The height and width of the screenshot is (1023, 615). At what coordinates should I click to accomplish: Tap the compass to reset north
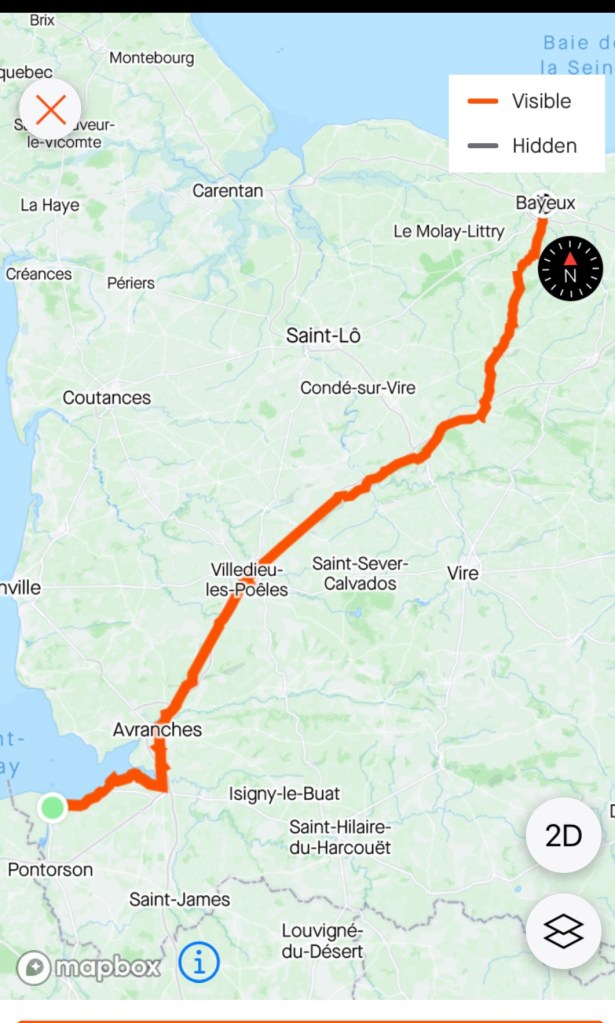coord(570,268)
